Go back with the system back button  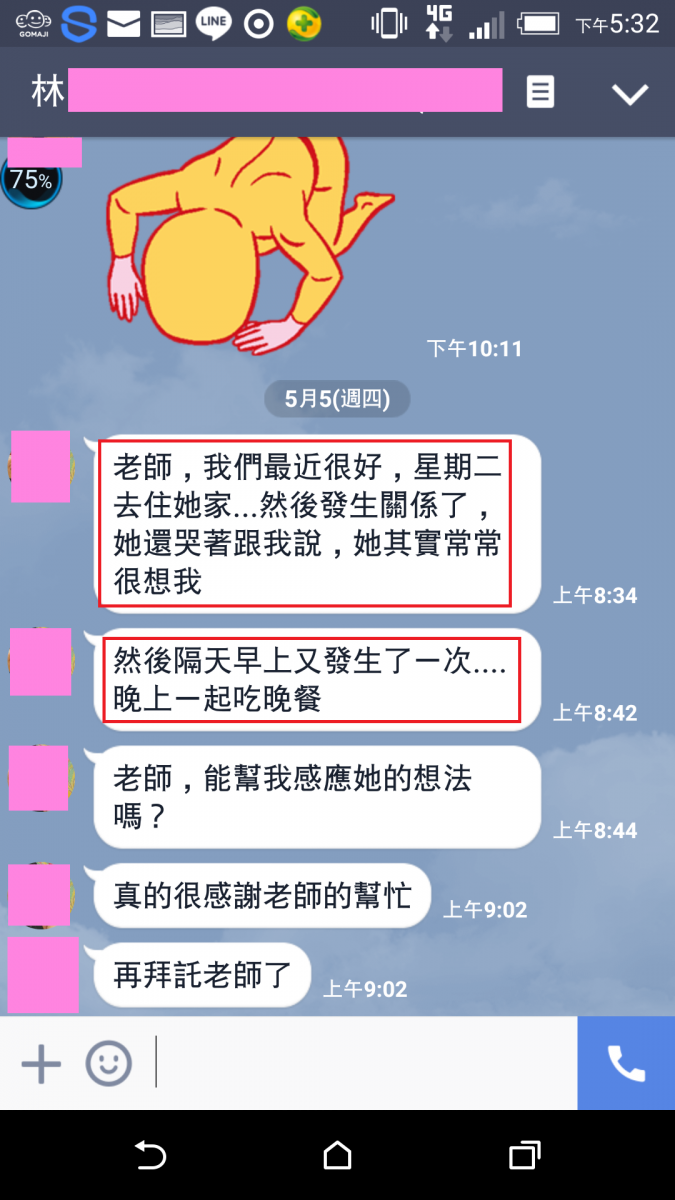coord(150,1156)
